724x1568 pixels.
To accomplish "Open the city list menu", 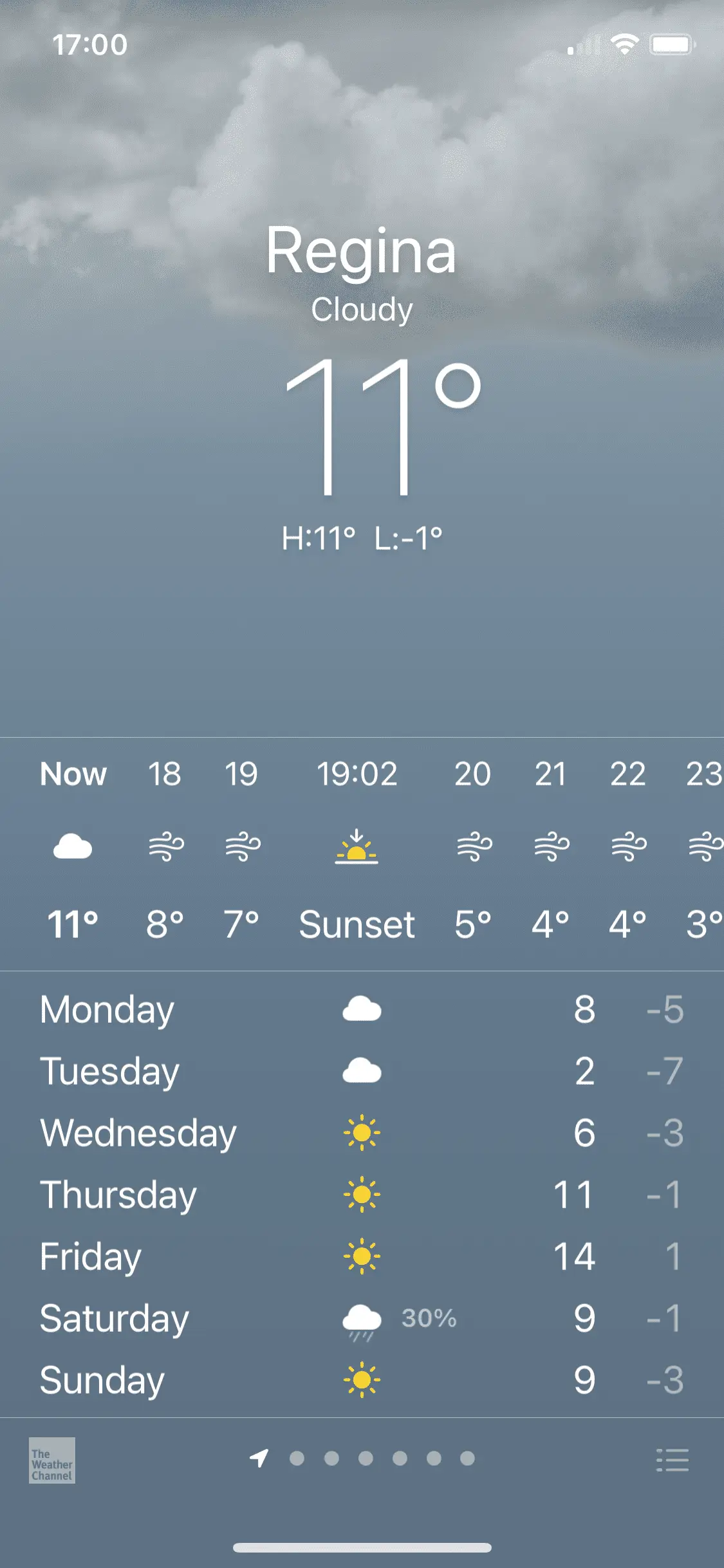I will [x=672, y=1460].
